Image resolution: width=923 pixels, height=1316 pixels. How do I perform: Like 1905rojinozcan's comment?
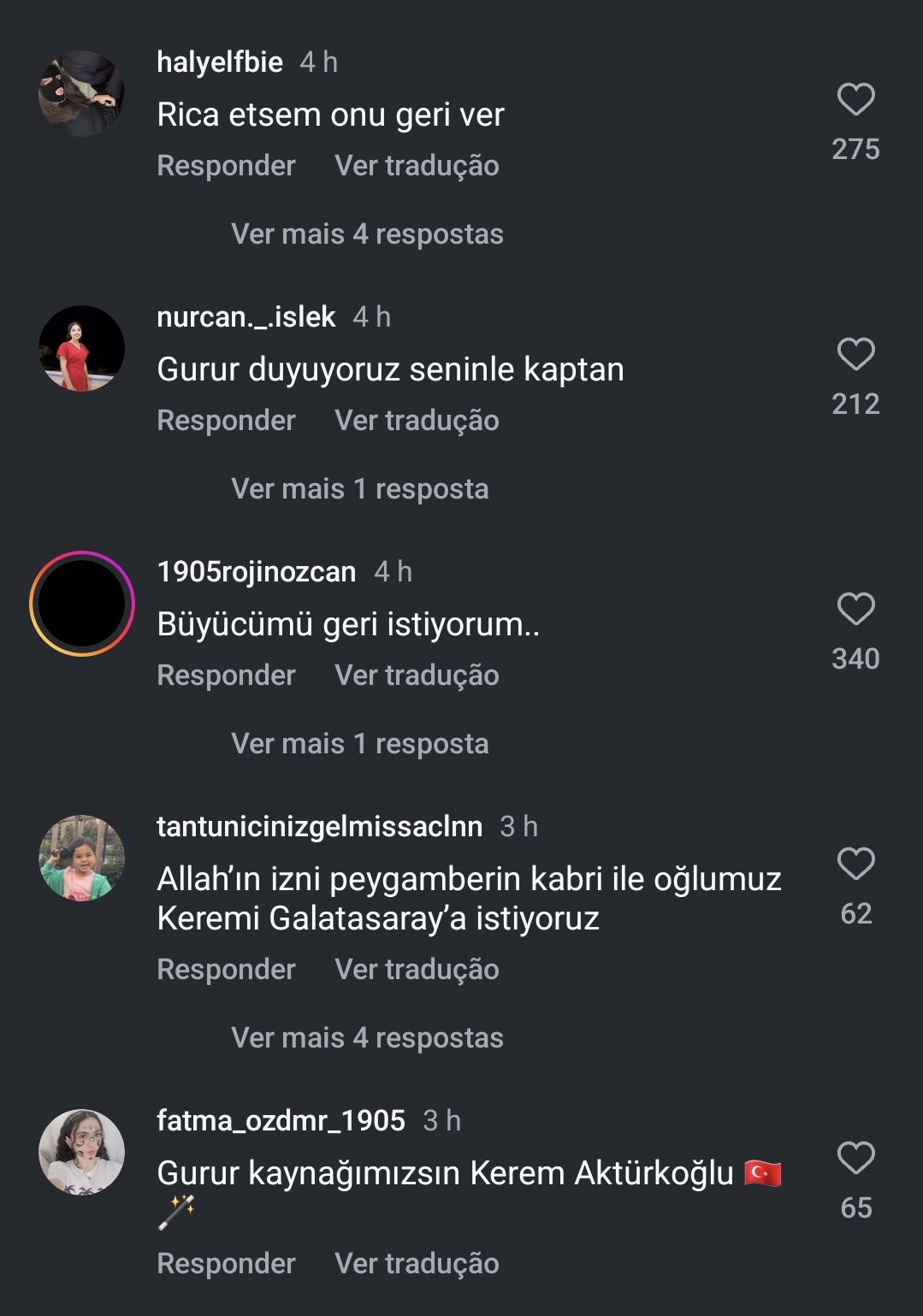(x=855, y=610)
